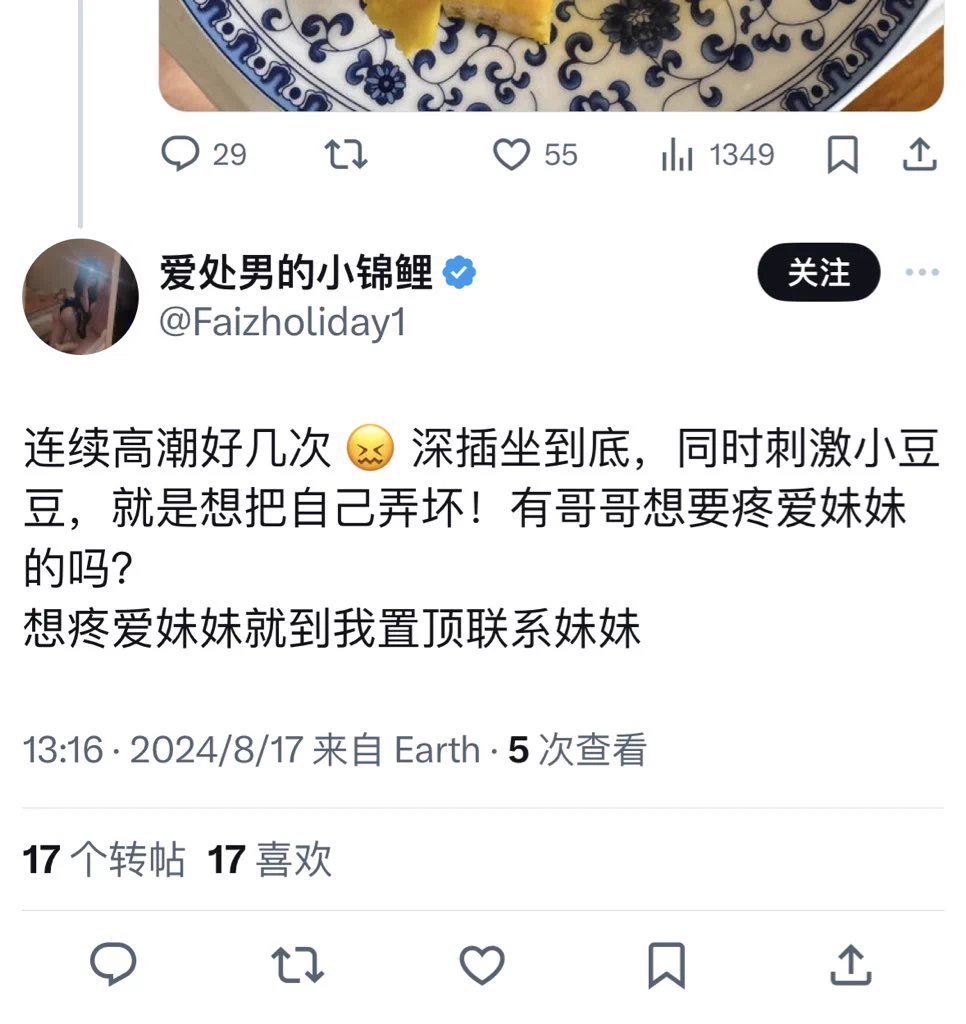The width and height of the screenshot is (966, 1024).
Task: Share the main post via the share icon
Action: point(850,965)
